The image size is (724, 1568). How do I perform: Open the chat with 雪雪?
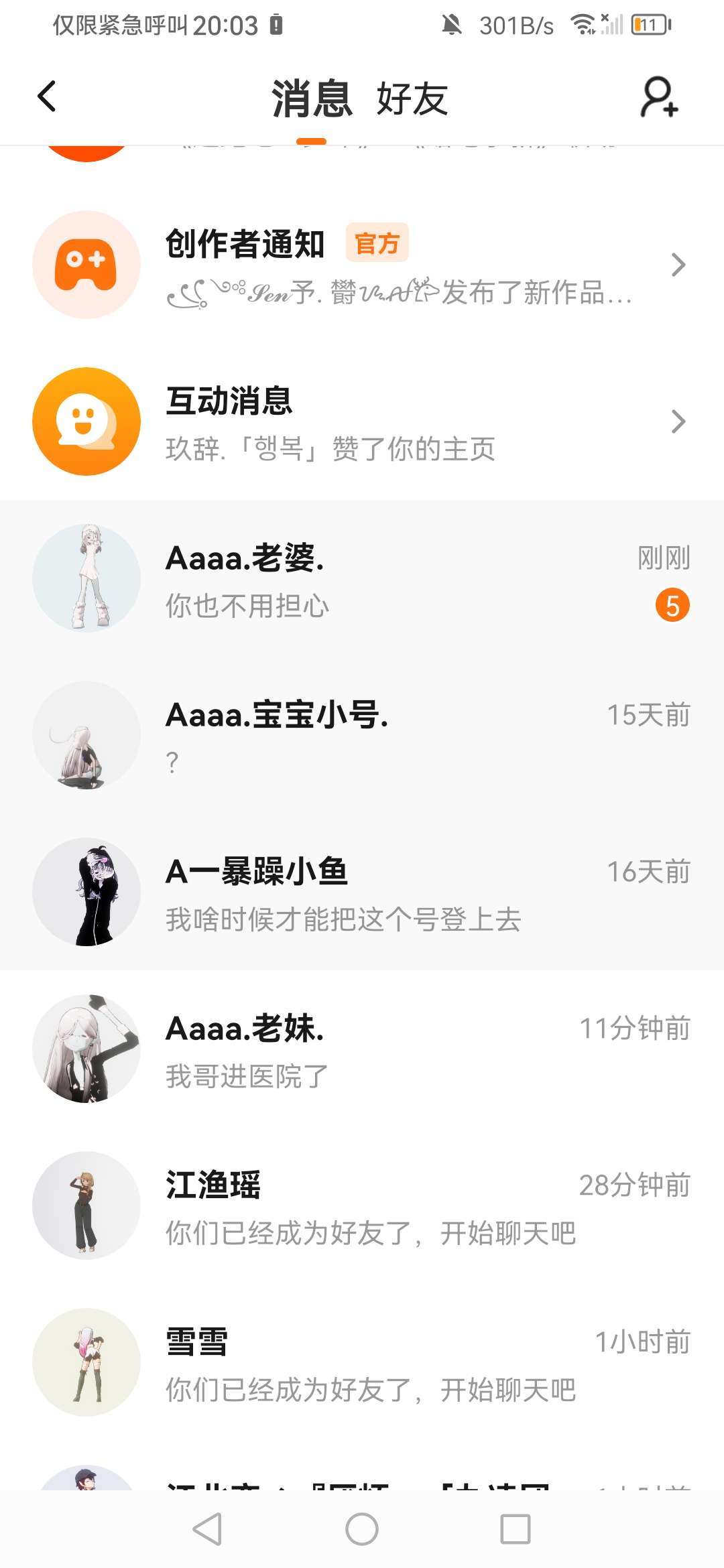[362, 1363]
